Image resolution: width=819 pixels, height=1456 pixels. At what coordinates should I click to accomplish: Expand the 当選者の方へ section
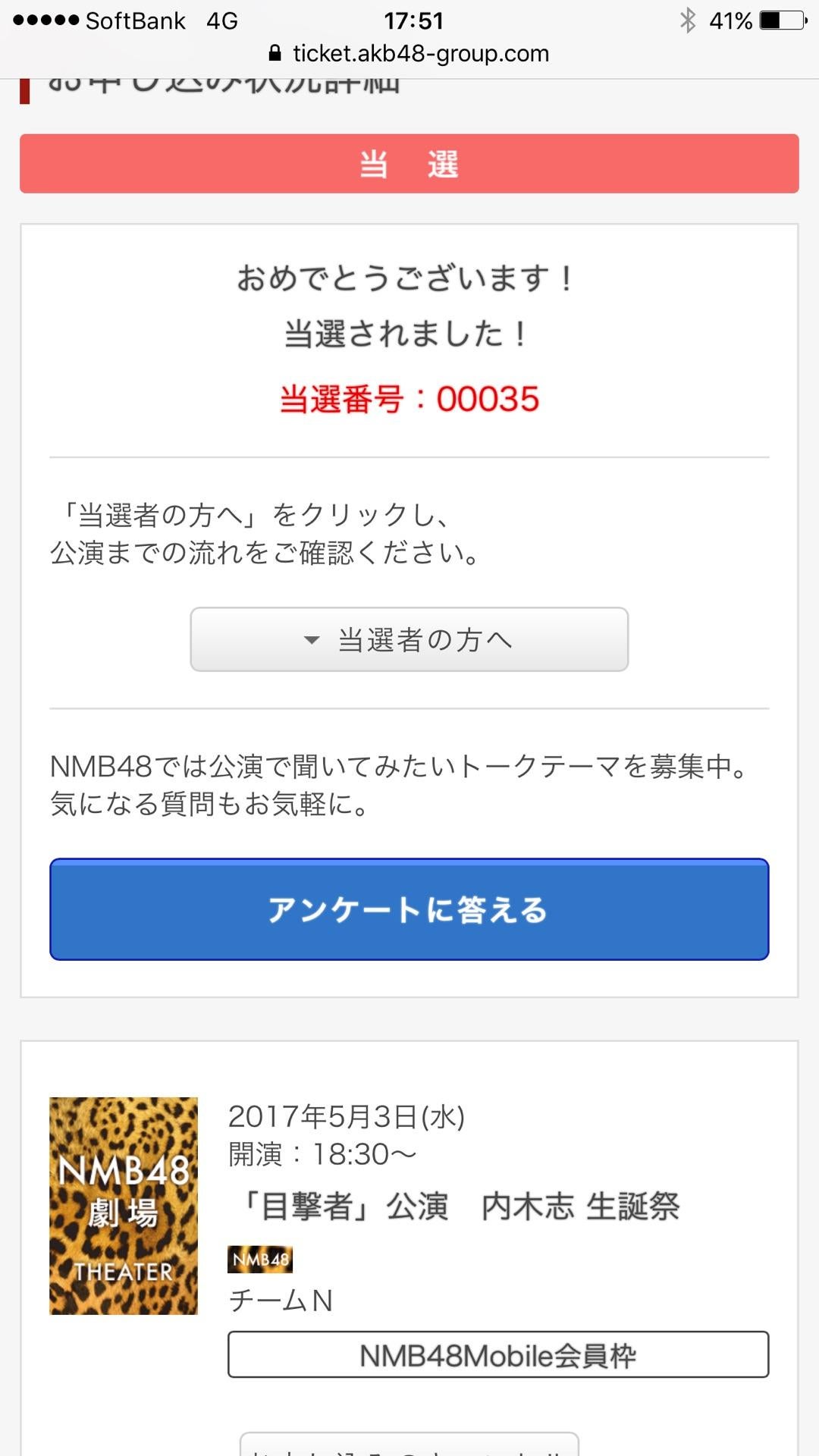pos(409,639)
